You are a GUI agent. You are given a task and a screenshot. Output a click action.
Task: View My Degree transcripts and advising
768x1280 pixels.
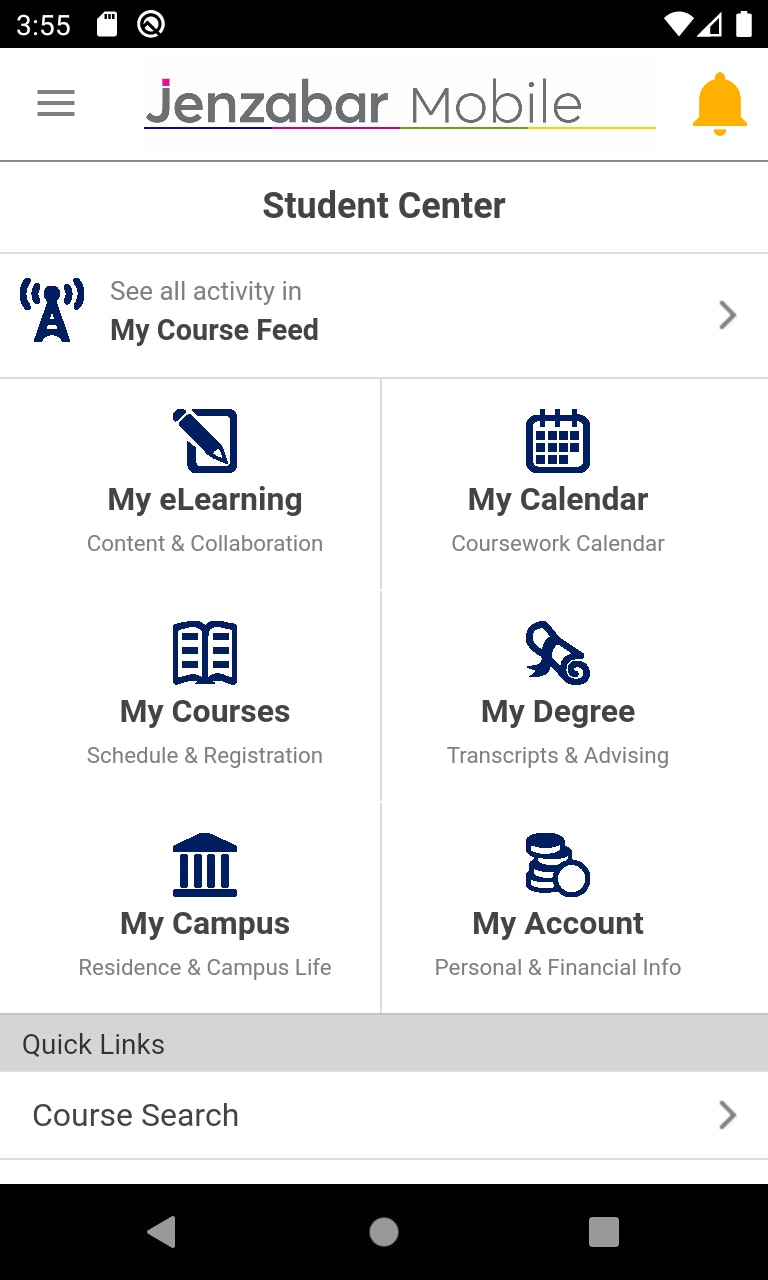tap(557, 697)
